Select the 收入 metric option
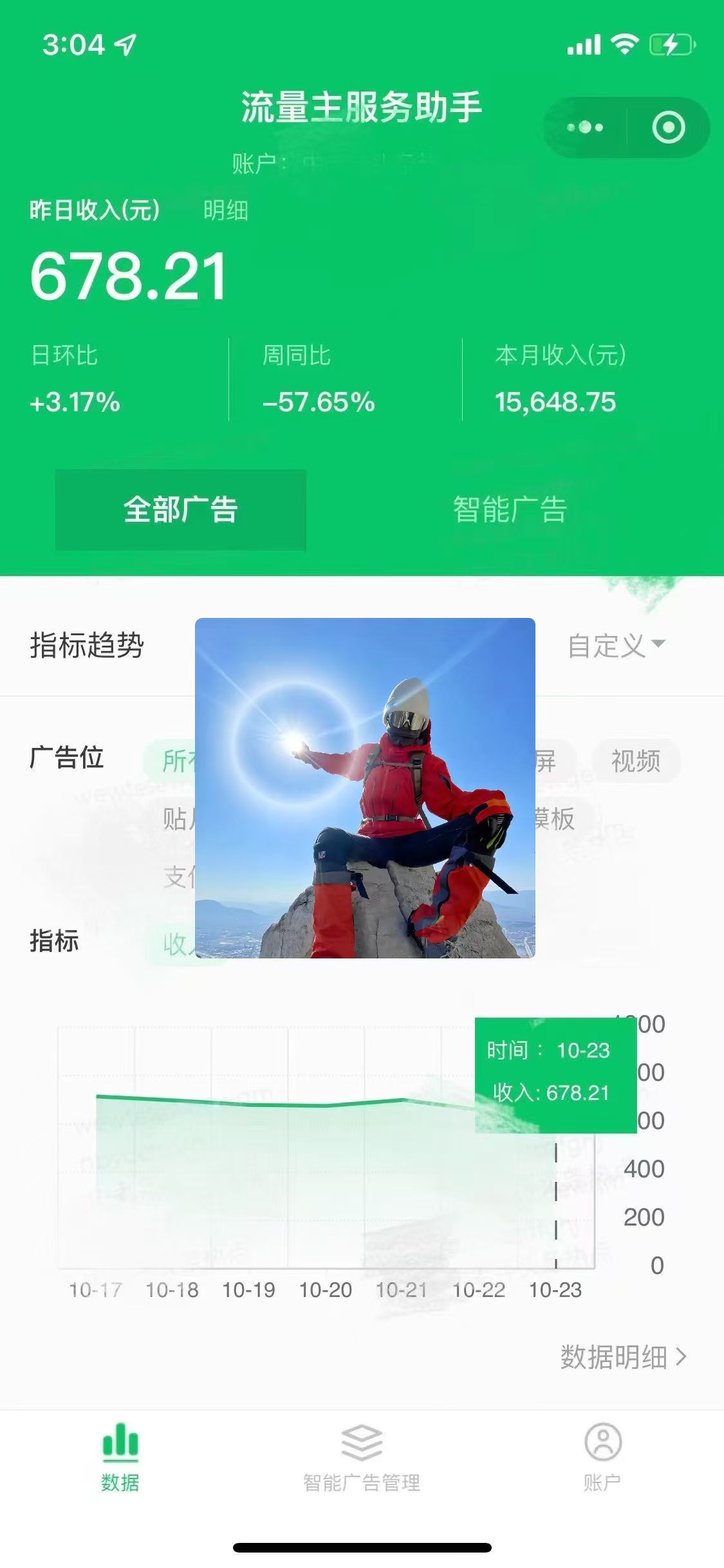This screenshot has height=1568, width=724. pyautogui.click(x=183, y=943)
